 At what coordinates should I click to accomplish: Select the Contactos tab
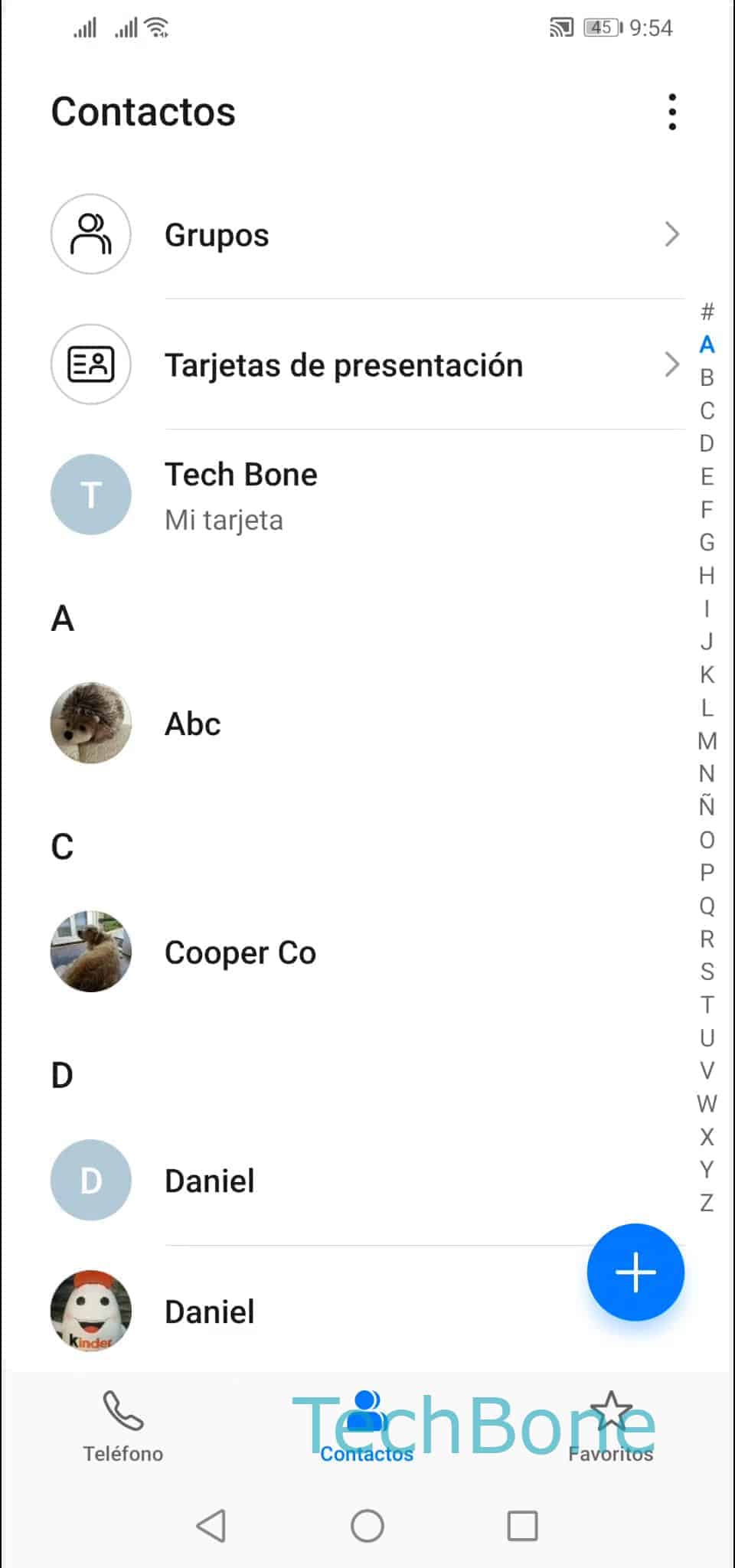(367, 1426)
